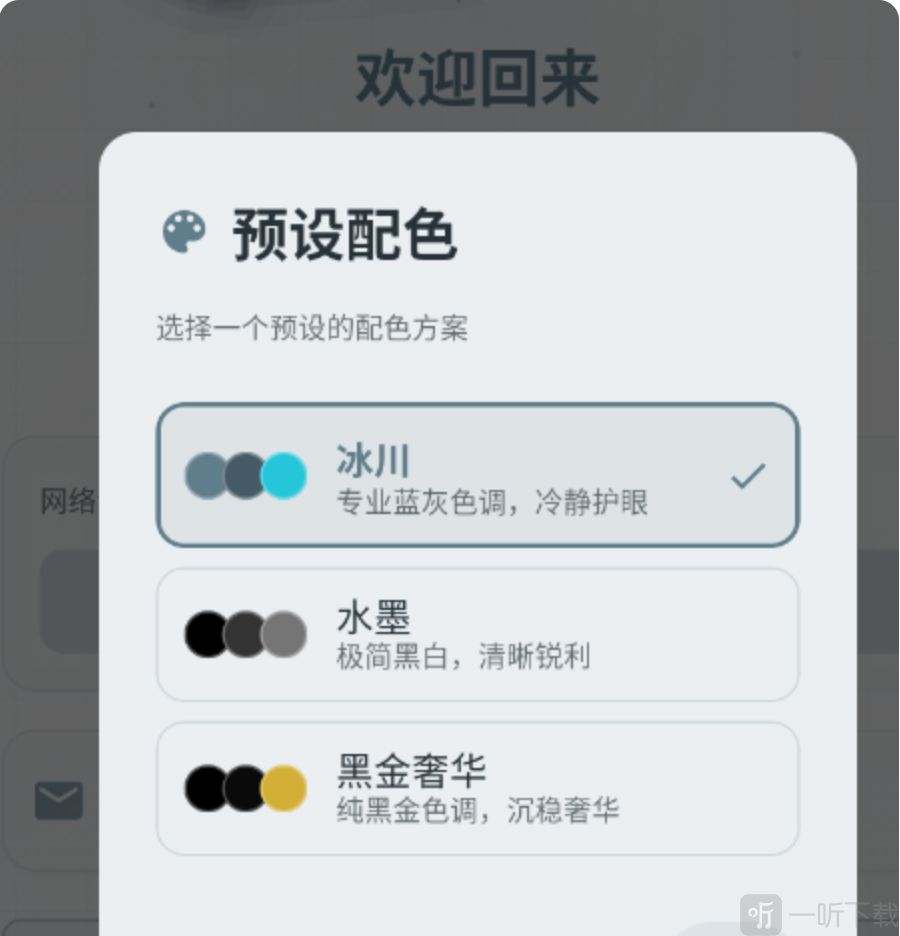Click the black color dot in the 水墨 row
The height and width of the screenshot is (936, 900).
(x=207, y=634)
